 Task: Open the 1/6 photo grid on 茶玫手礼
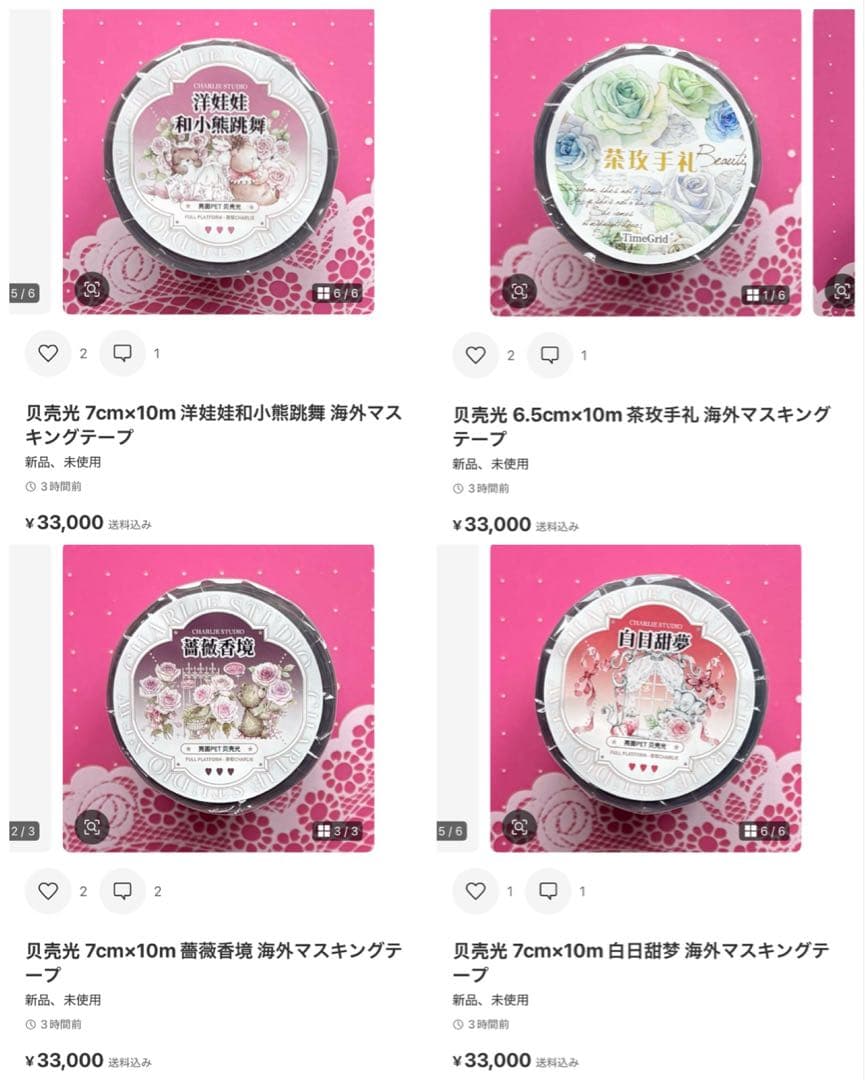coord(764,295)
